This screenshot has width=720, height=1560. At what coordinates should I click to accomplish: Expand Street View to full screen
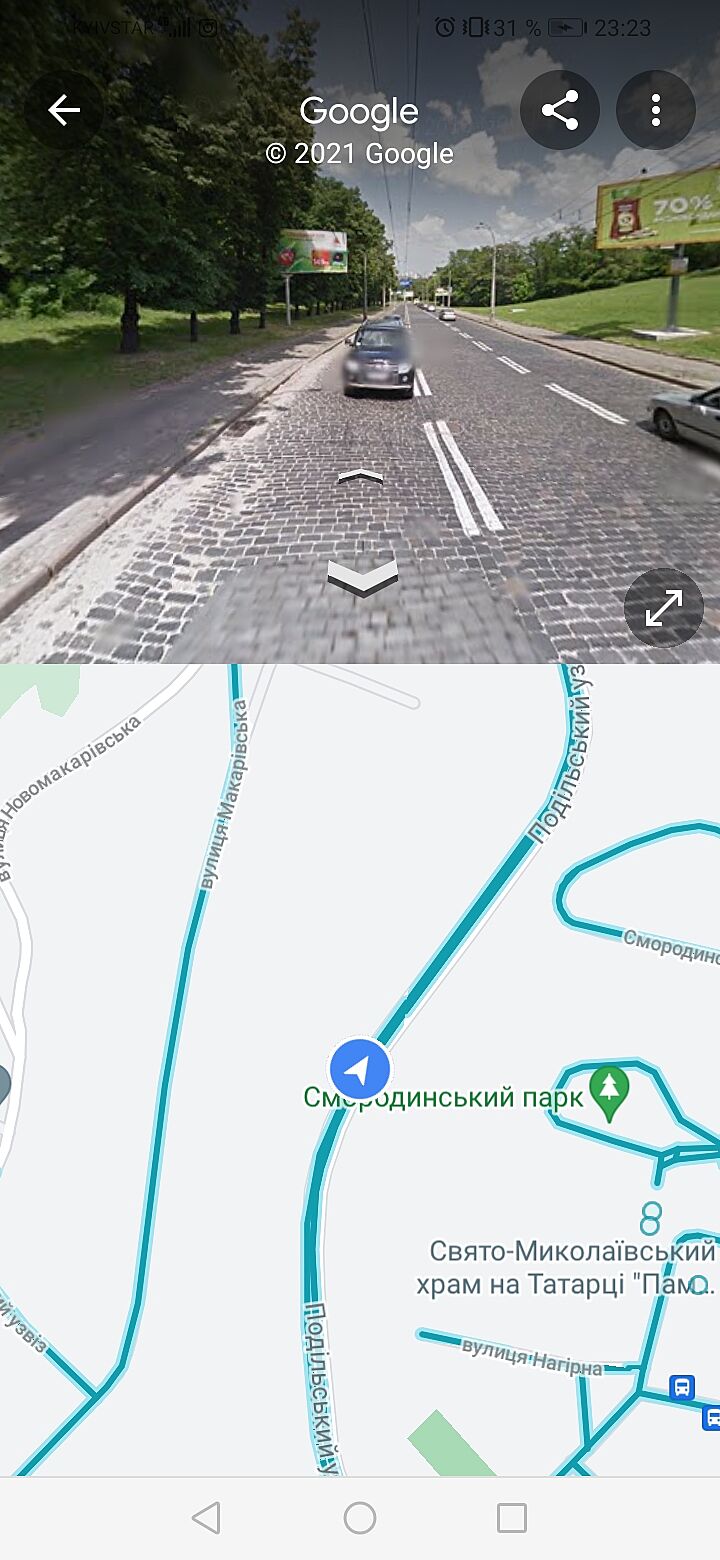pyautogui.click(x=664, y=608)
